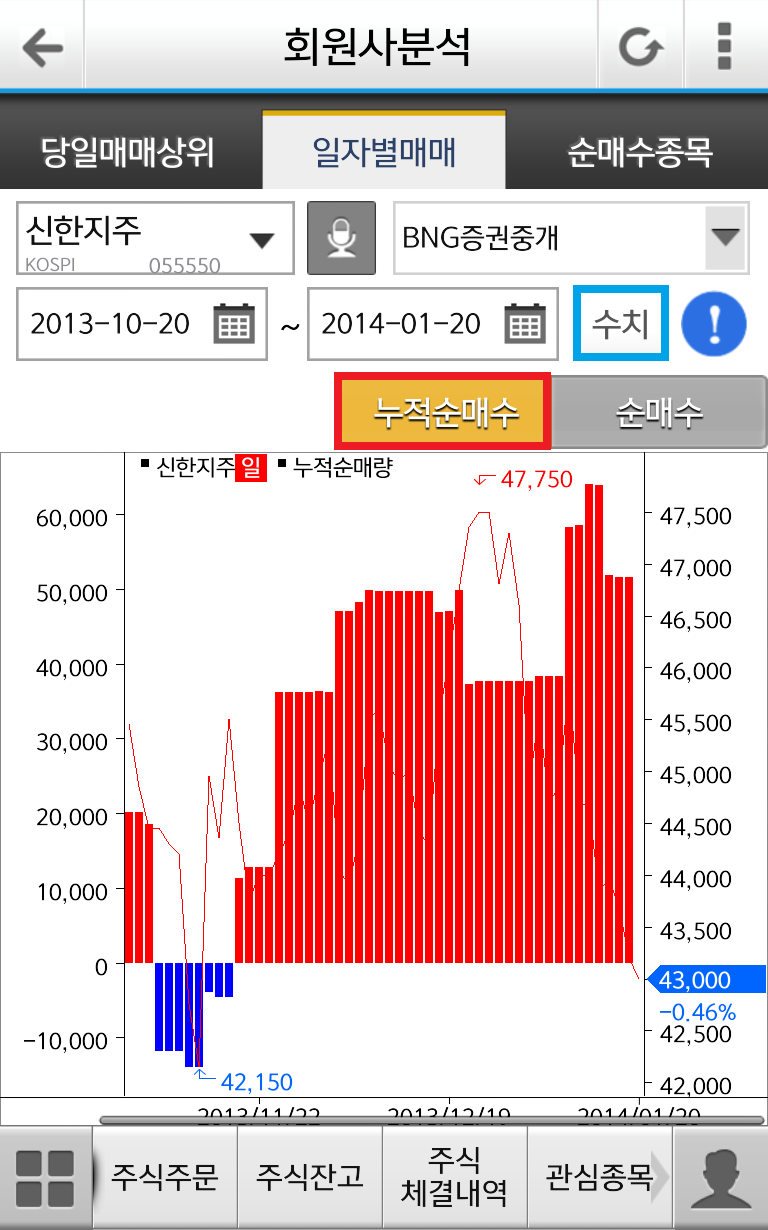Open 주식 체결내역

point(454,1178)
